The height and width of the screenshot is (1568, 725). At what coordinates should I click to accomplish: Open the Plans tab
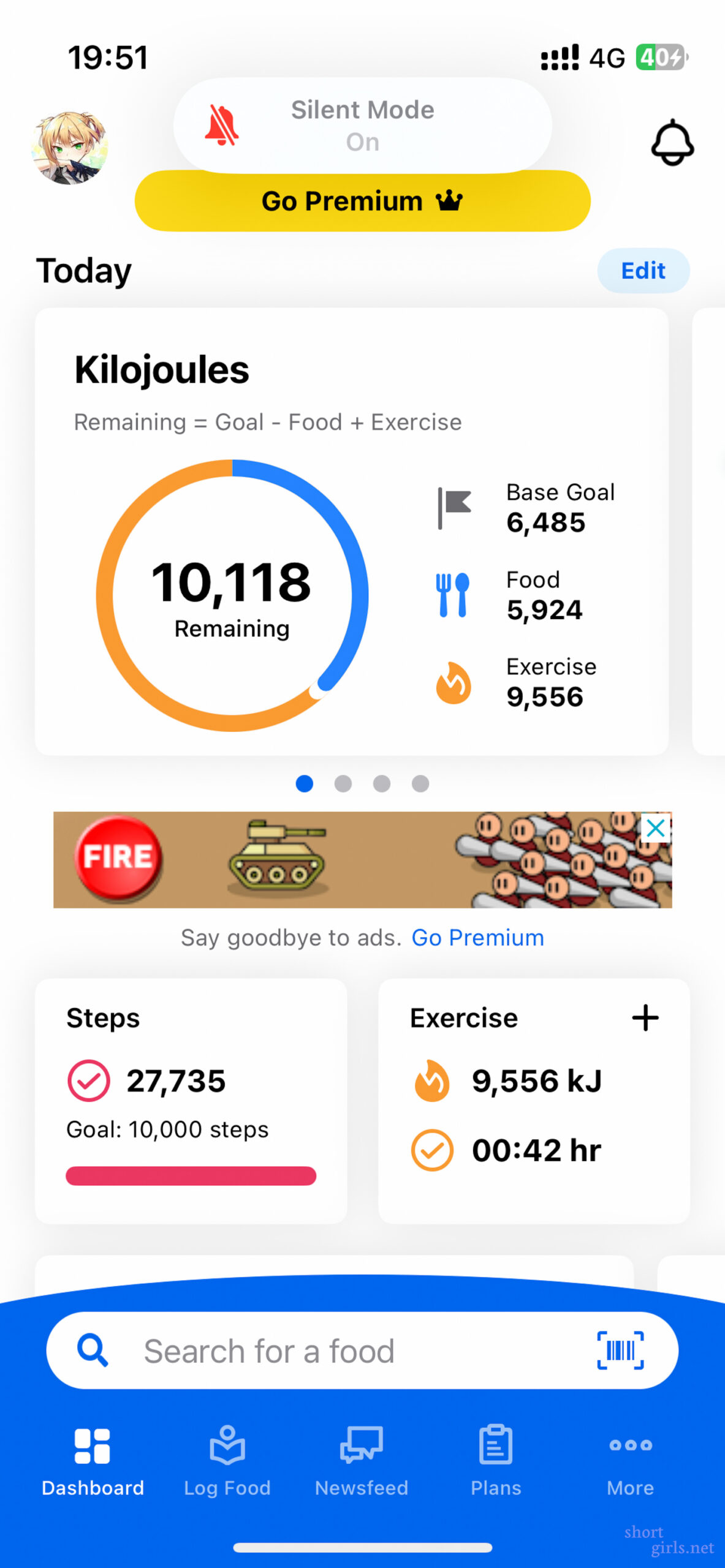[496, 1461]
